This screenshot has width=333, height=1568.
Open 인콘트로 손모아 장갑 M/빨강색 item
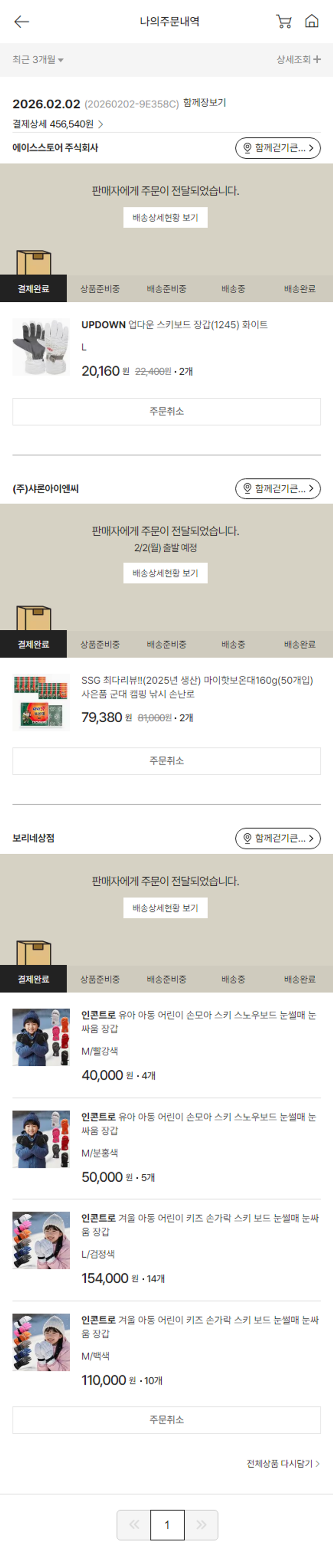[198, 1021]
